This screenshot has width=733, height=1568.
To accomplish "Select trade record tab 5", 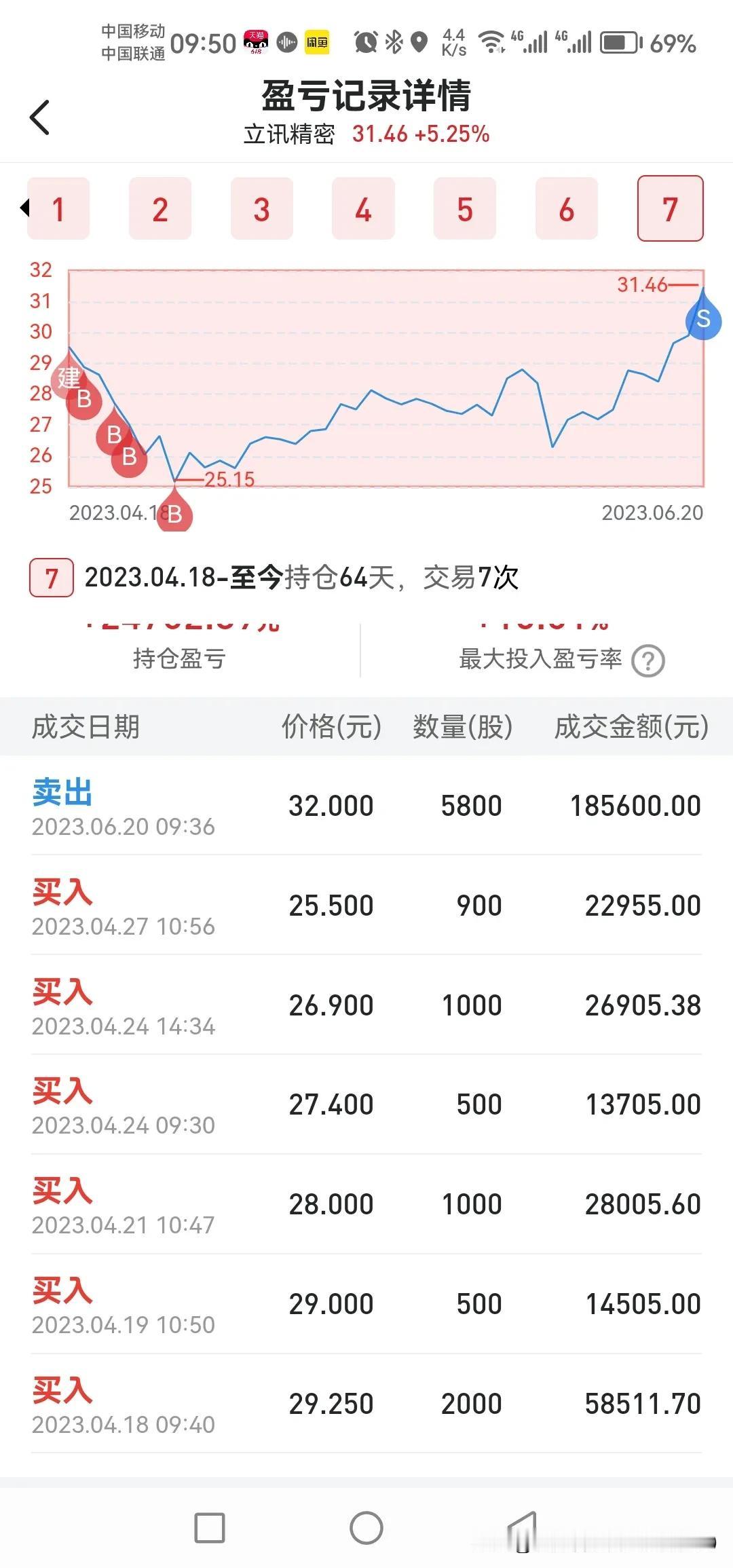I will 465,209.
